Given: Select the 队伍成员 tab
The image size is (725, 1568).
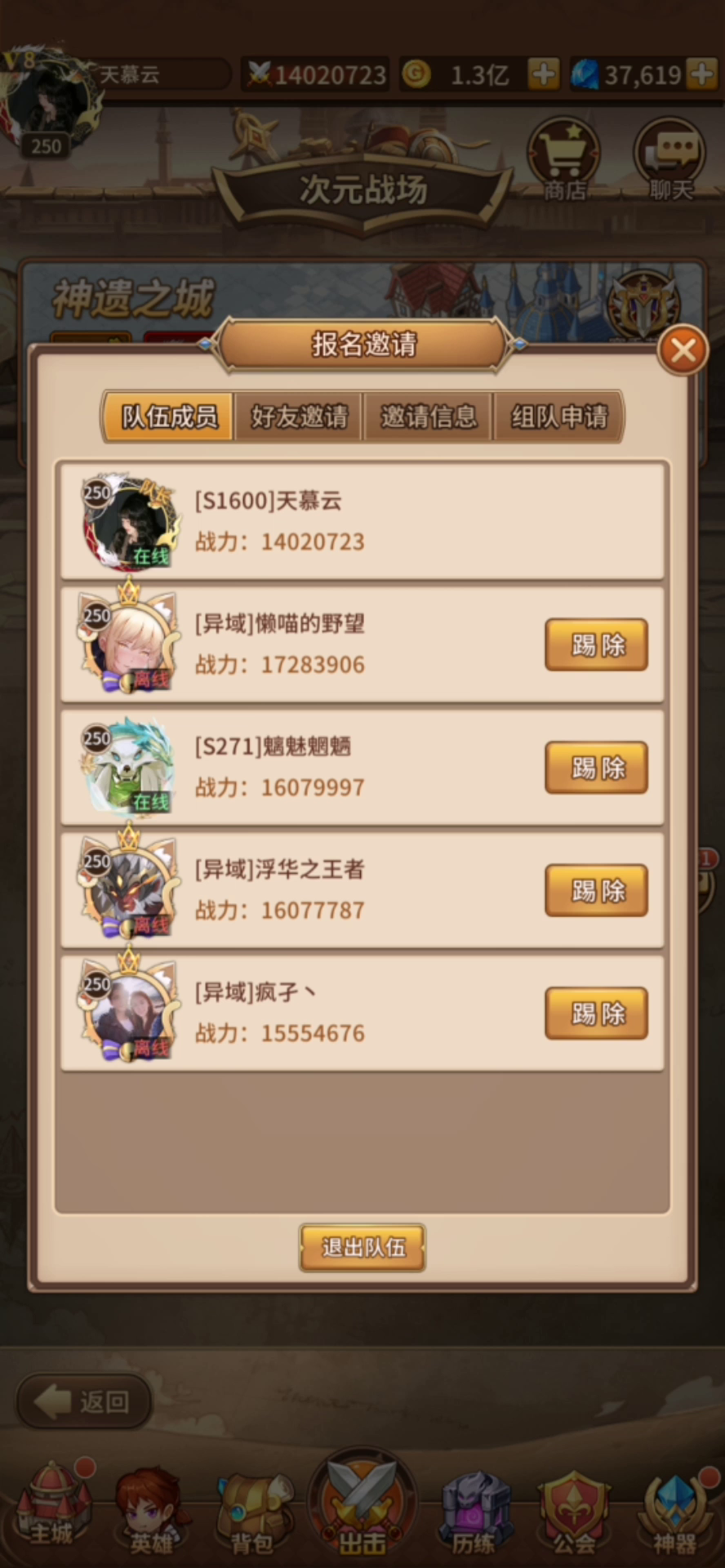Looking at the screenshot, I should coord(169,417).
